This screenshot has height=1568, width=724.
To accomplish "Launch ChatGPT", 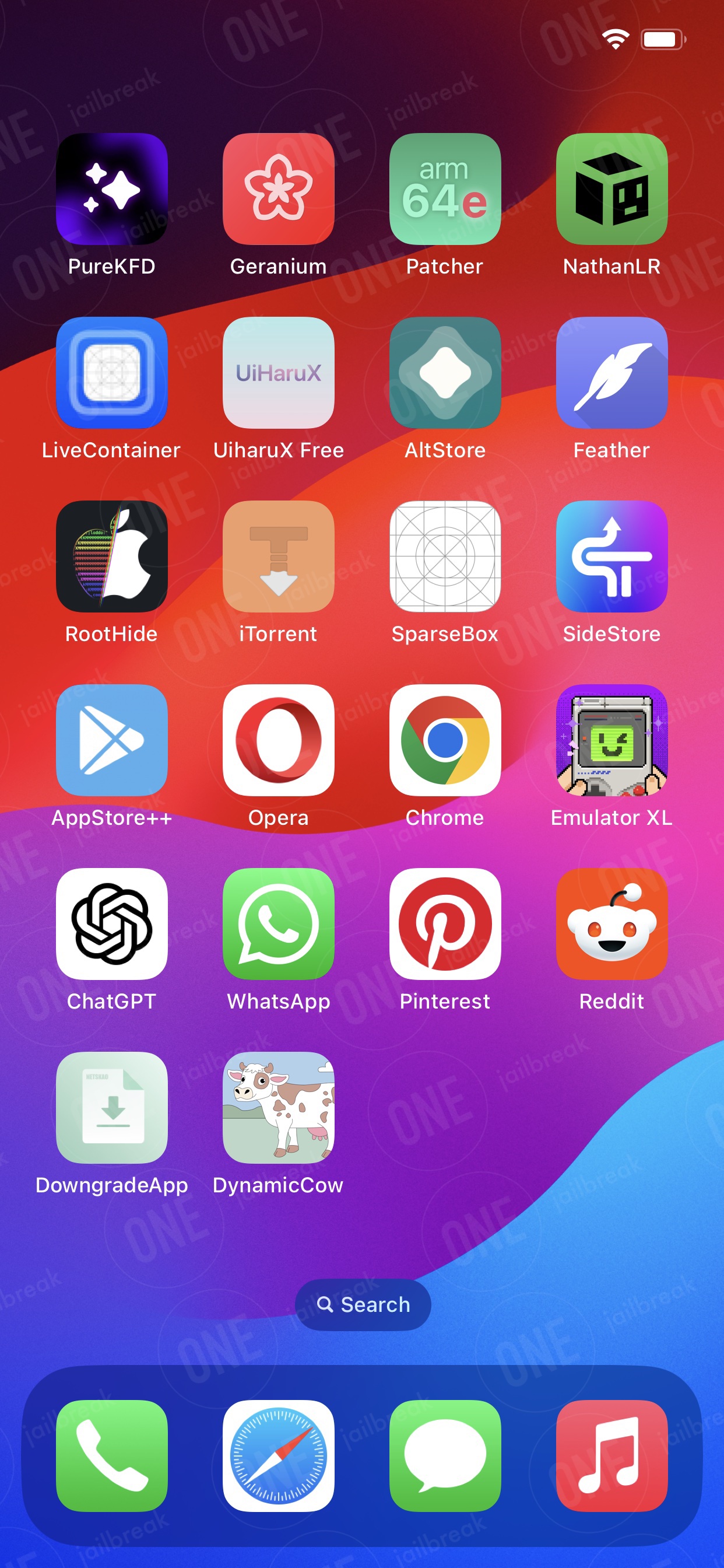I will pos(112,924).
